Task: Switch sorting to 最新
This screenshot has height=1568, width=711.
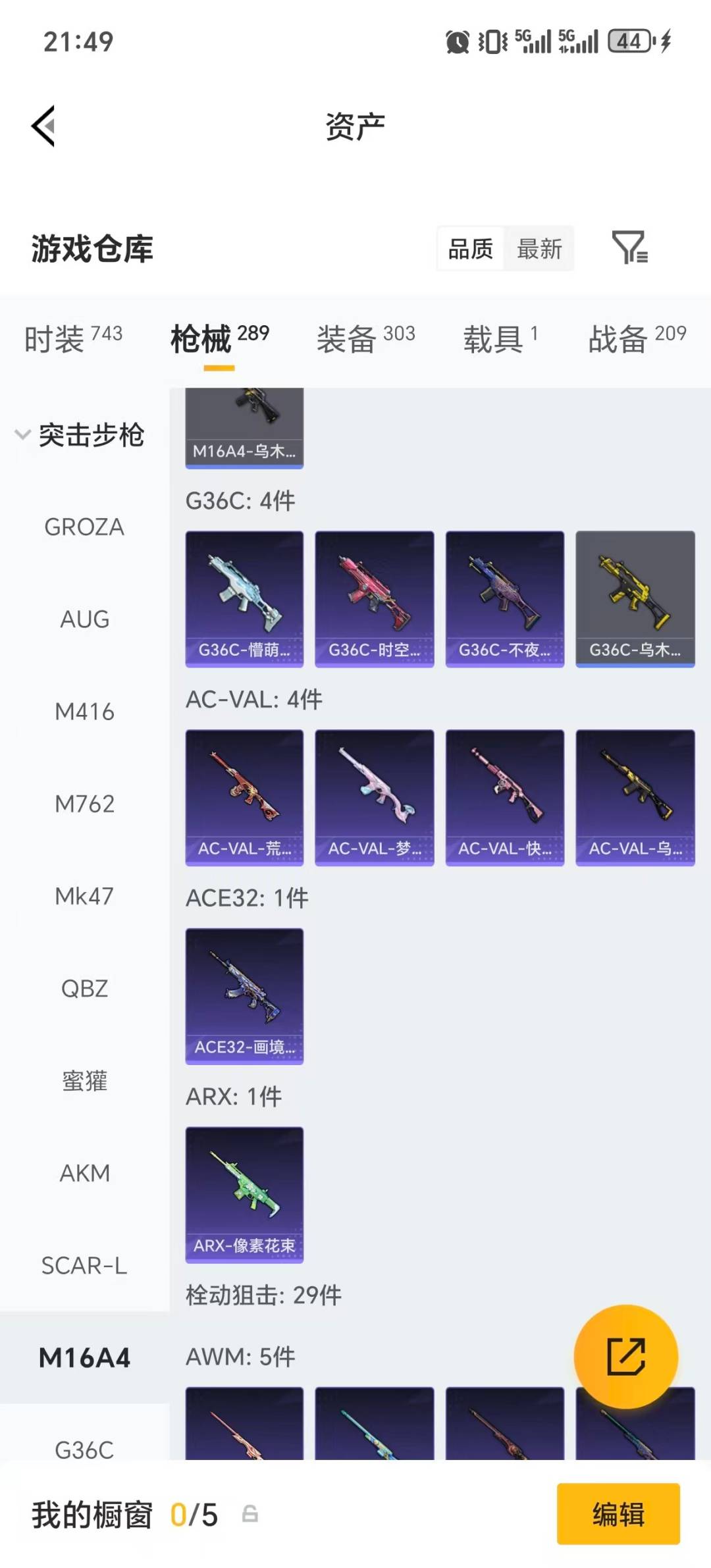Action: [540, 249]
